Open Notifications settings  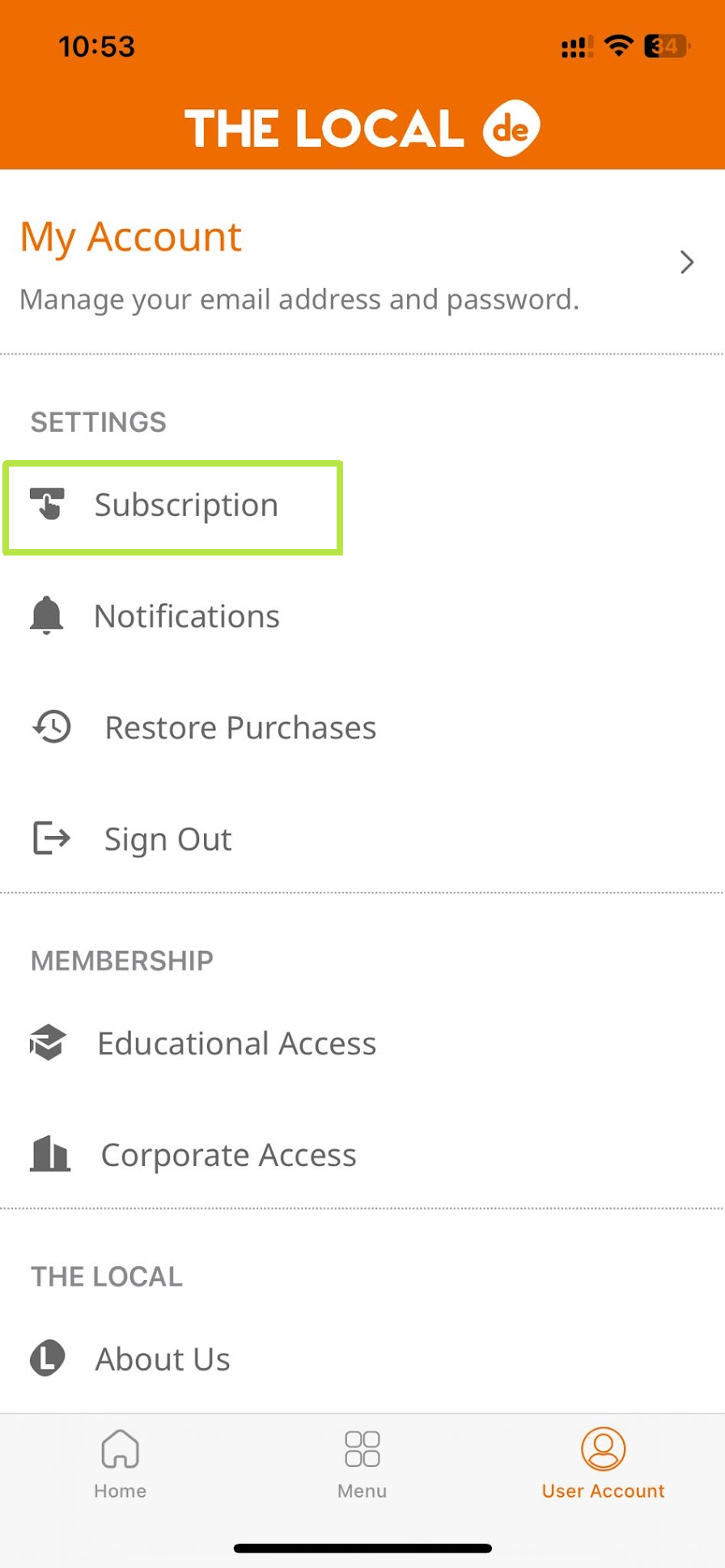pos(362,616)
